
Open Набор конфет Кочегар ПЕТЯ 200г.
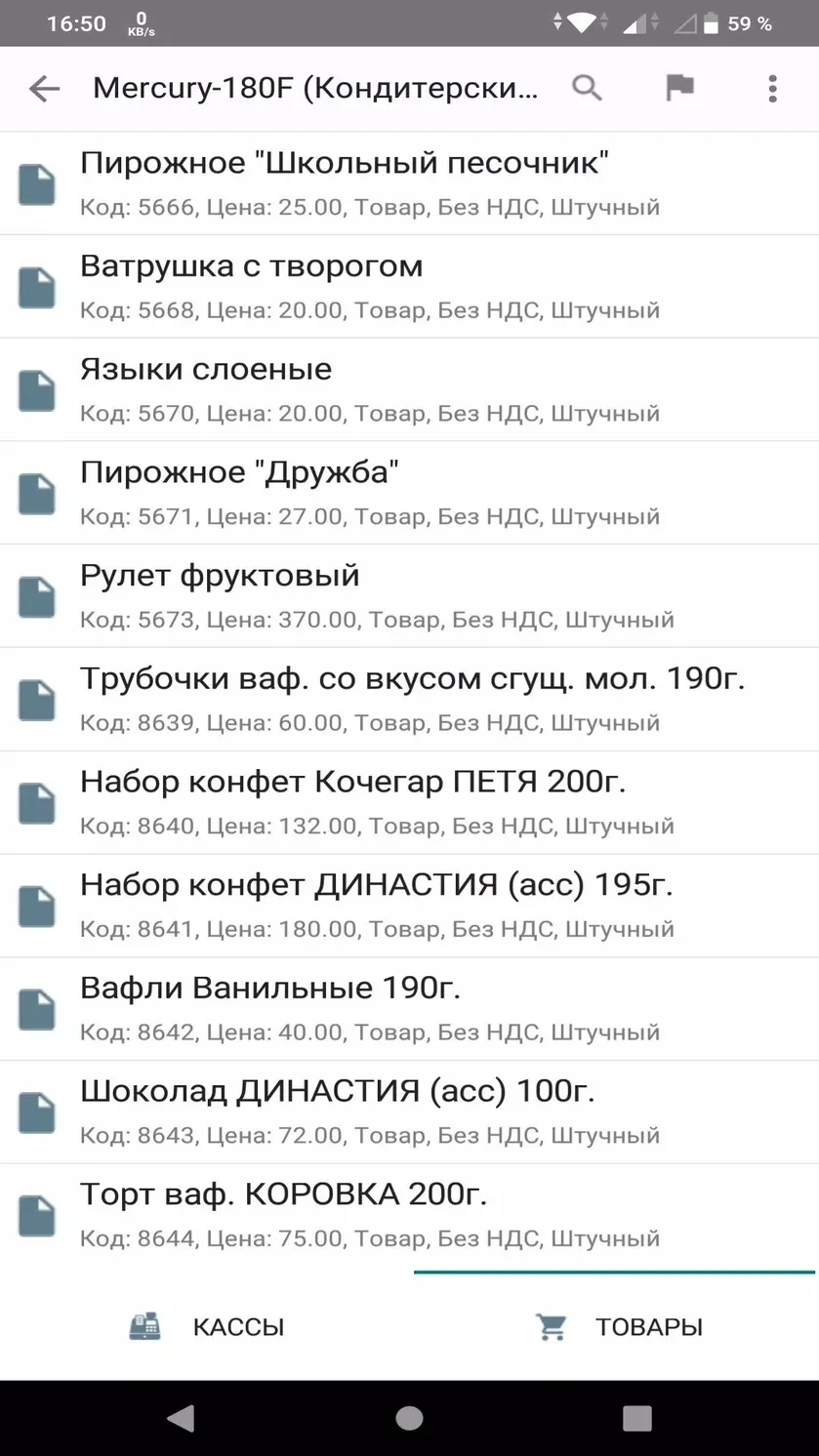[x=409, y=803]
